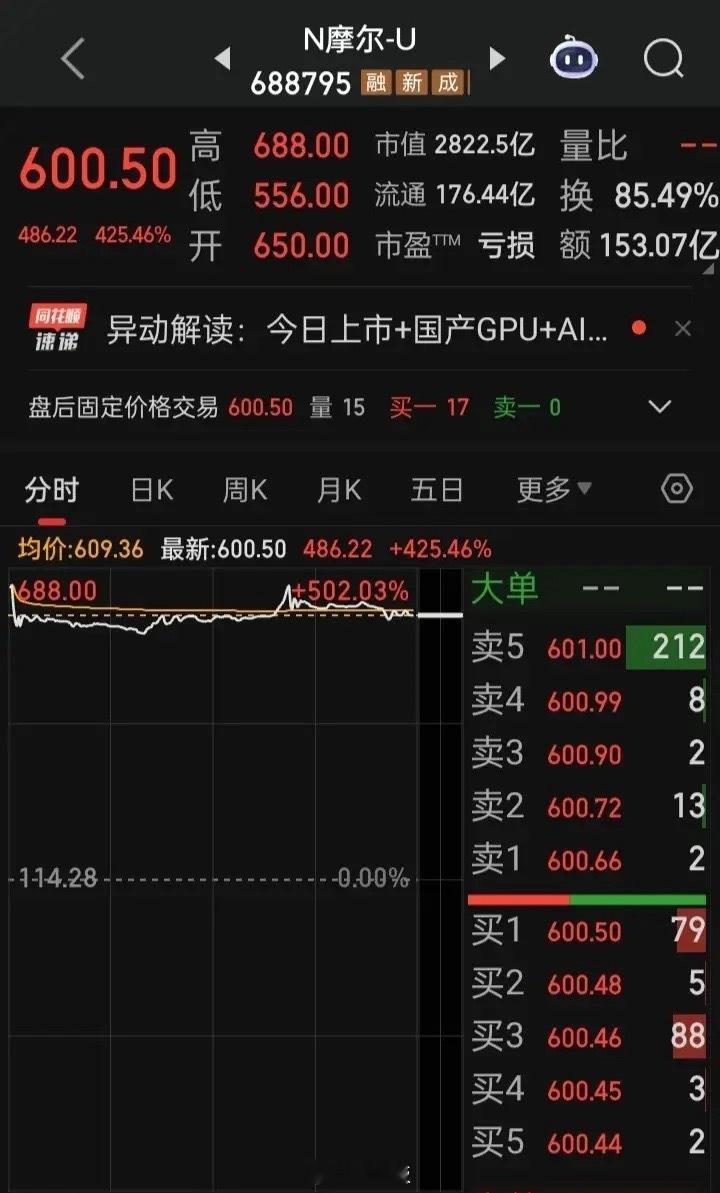Tap the red dot on the 异动解读 banner
This screenshot has width=720, height=1193.
tap(639, 327)
